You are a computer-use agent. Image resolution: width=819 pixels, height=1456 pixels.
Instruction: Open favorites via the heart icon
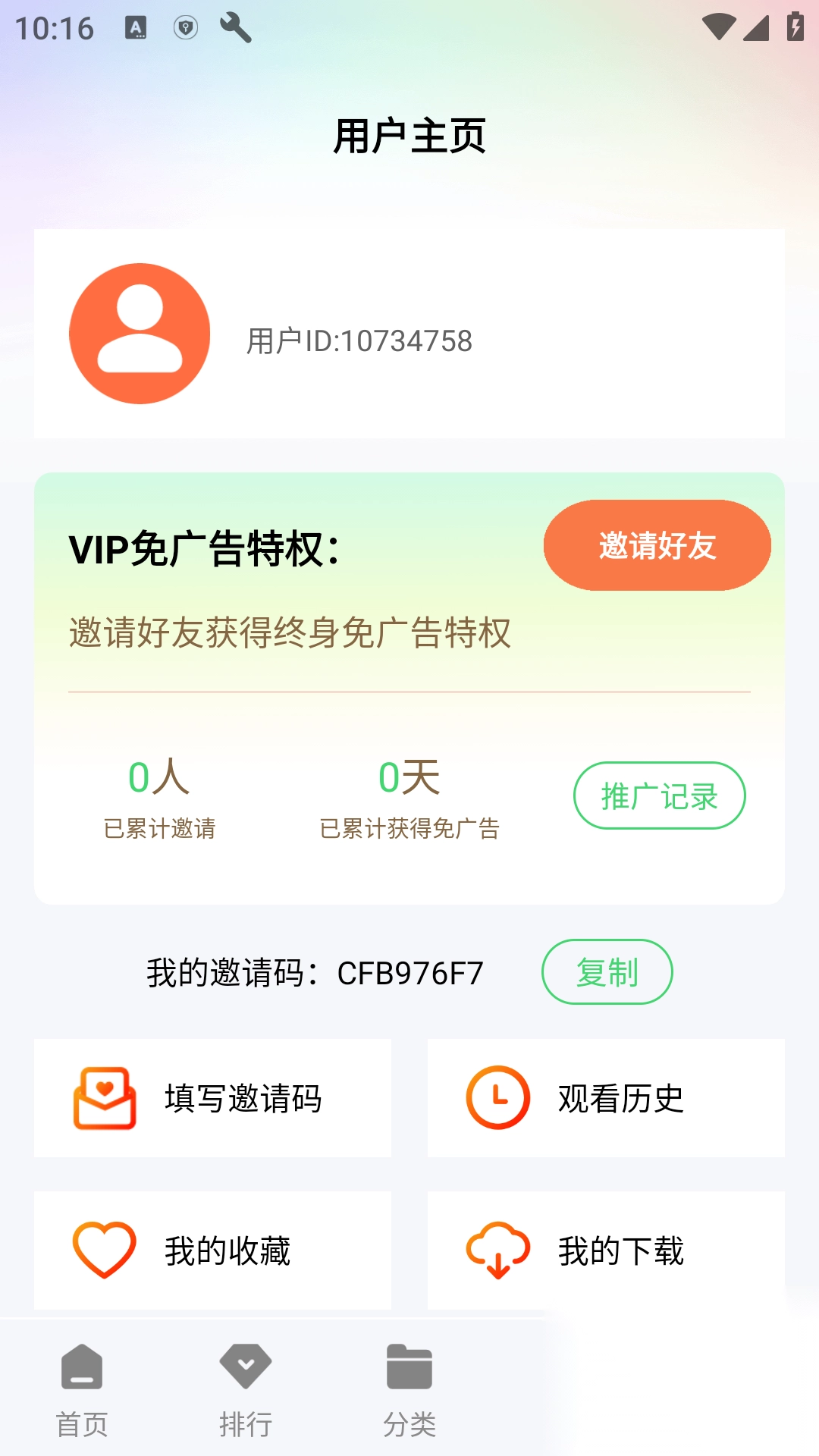tap(105, 1249)
